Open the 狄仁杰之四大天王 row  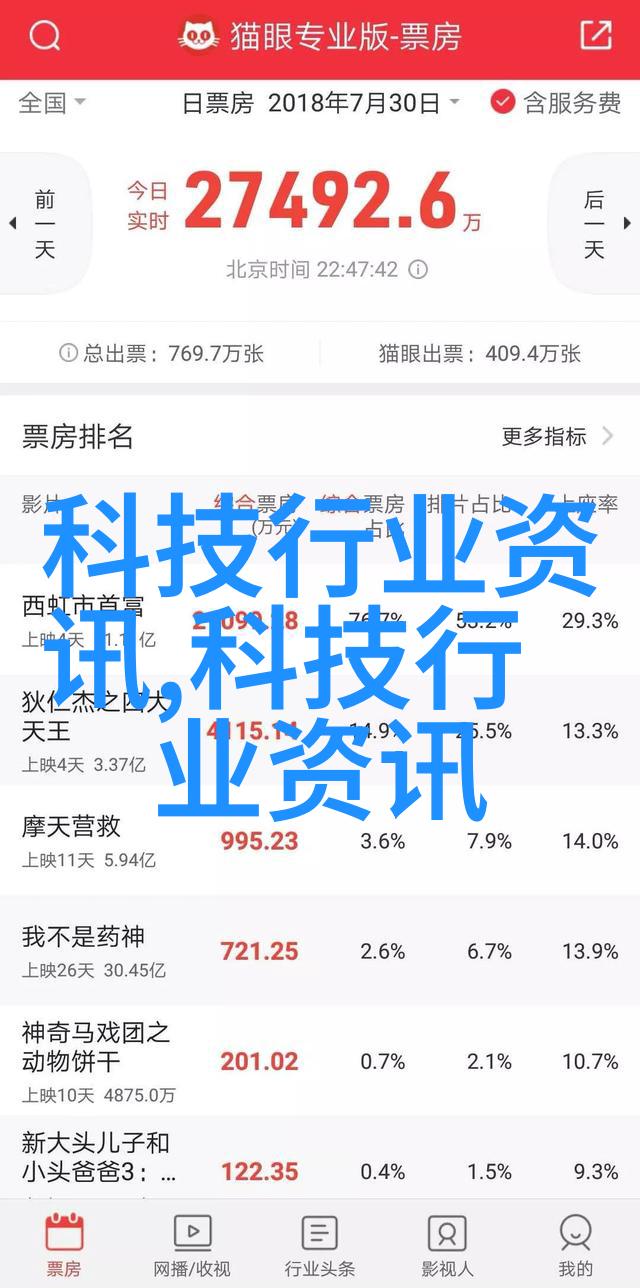[320, 731]
